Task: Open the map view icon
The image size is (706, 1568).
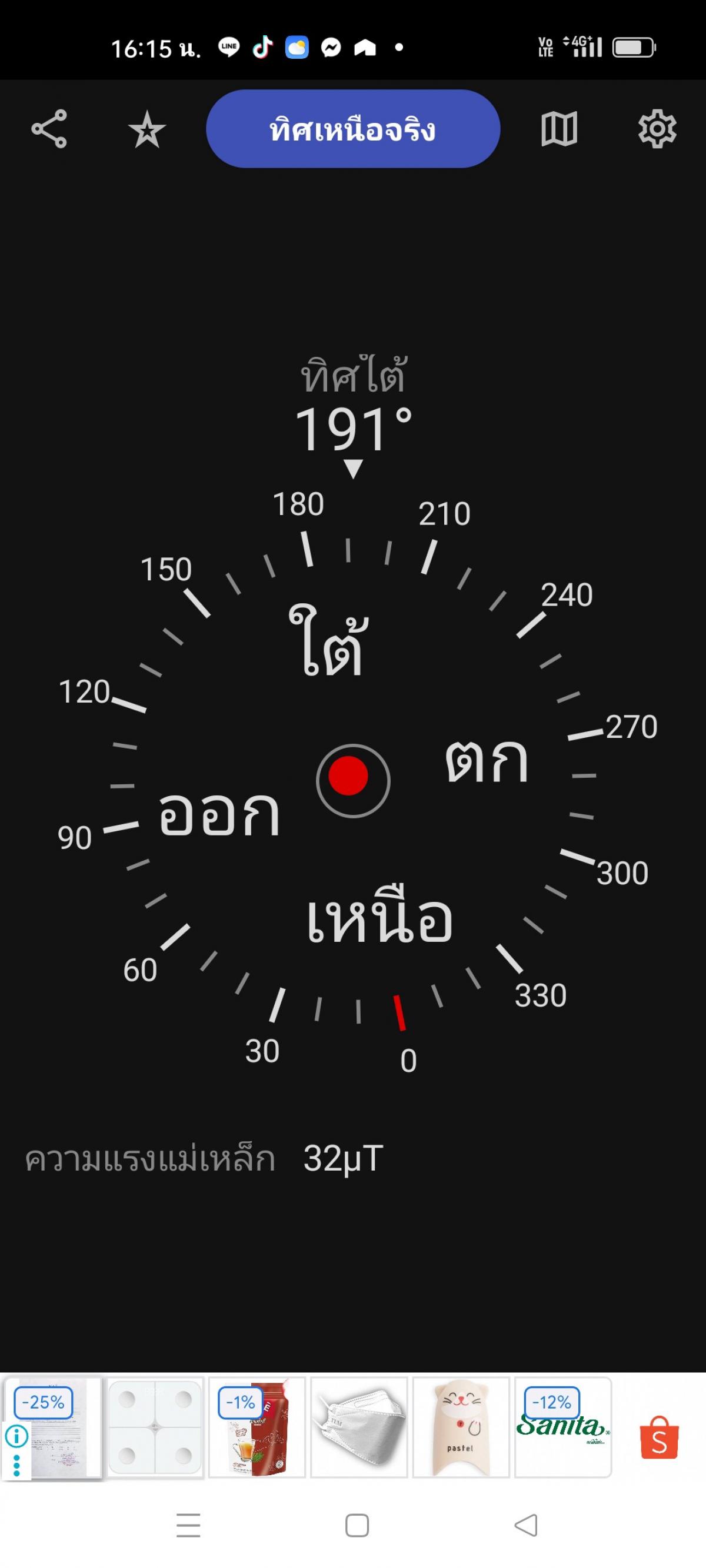Action: (x=558, y=129)
